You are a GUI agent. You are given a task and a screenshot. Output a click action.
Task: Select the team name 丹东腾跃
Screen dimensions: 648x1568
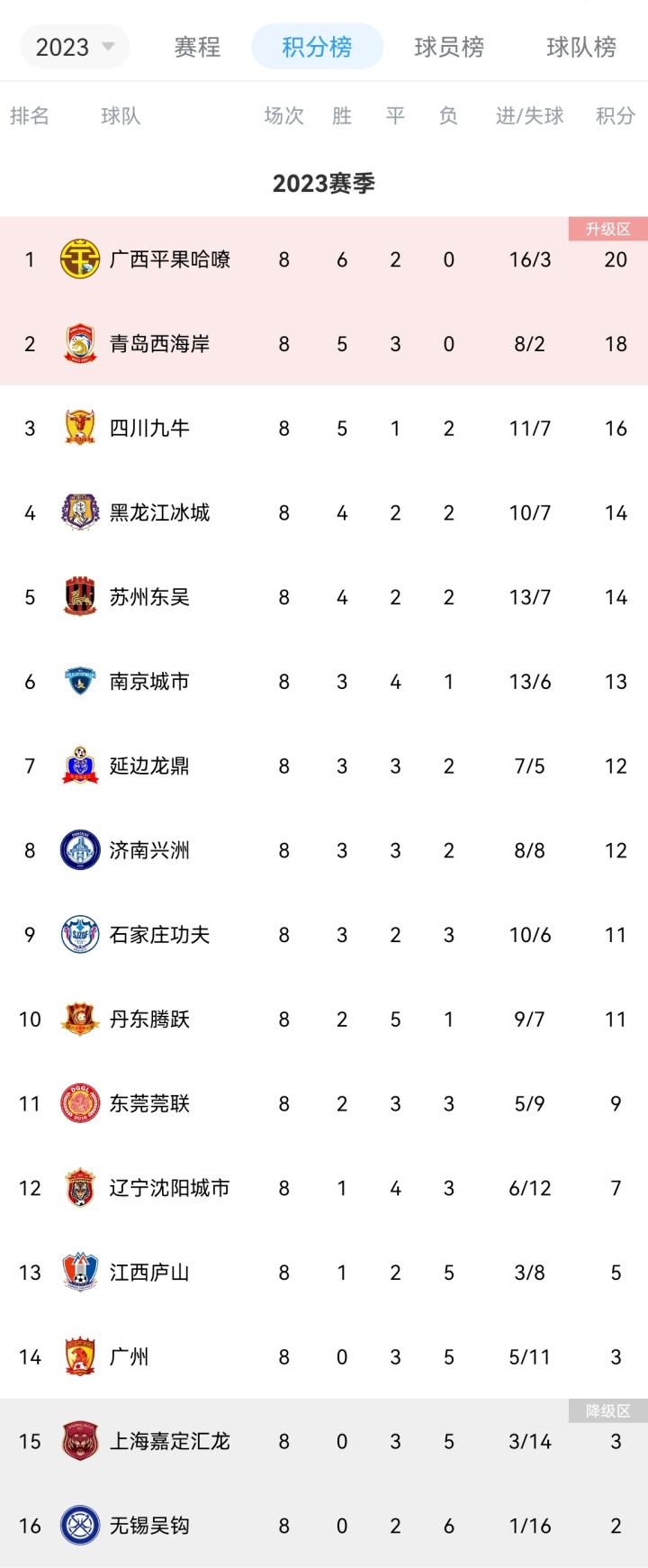tap(148, 1019)
